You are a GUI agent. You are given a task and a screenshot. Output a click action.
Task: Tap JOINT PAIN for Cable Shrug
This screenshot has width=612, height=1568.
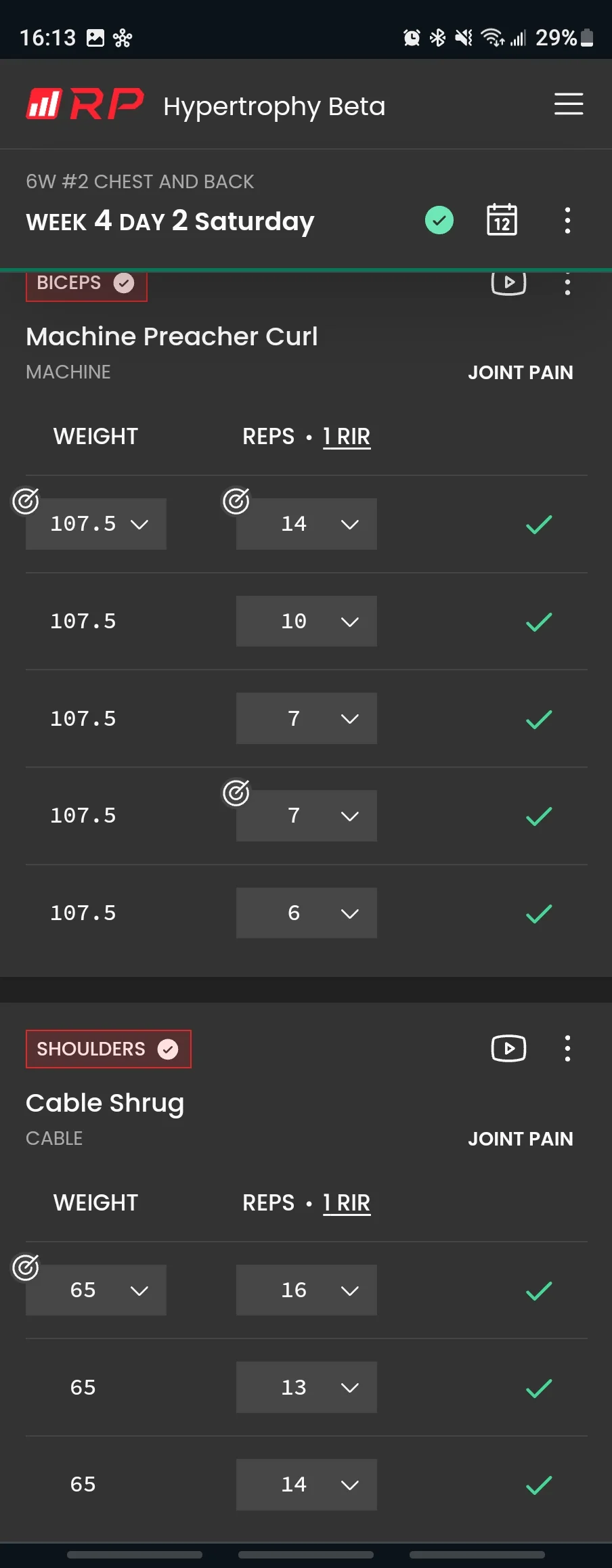(x=520, y=1139)
